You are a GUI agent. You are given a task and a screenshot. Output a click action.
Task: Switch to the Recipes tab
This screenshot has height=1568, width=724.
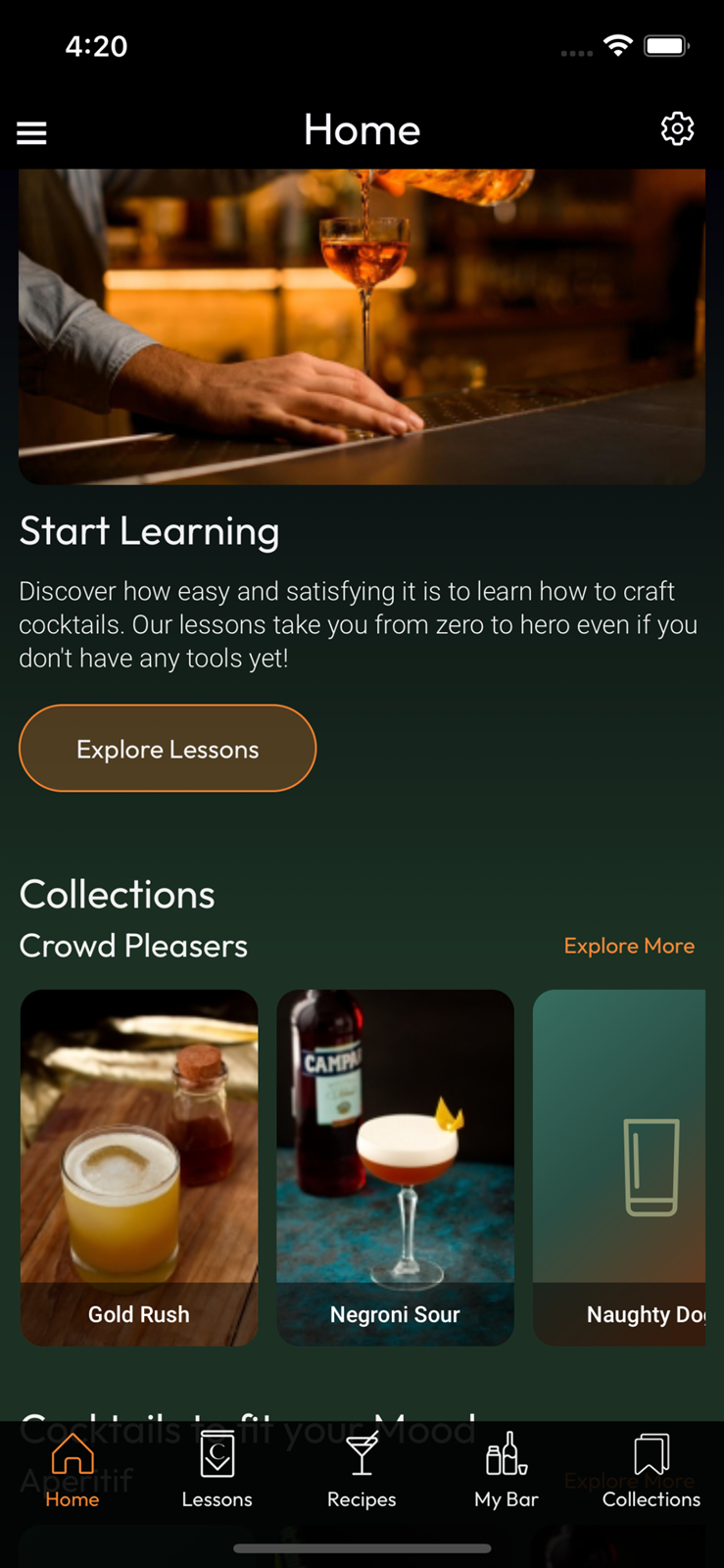(x=362, y=1470)
